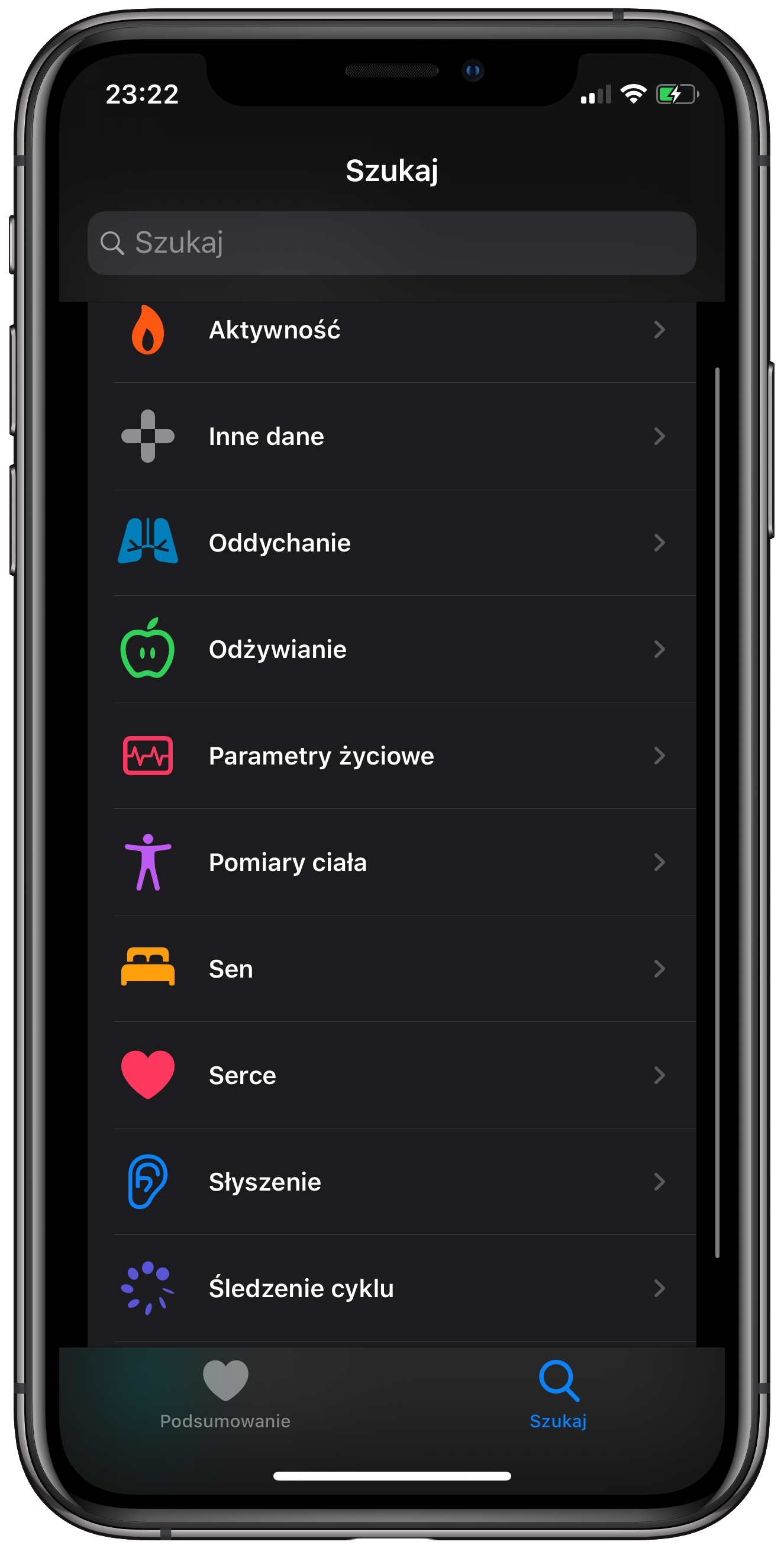Select the Szukaj tab in bottom bar
Viewport: 784px width, 1548px height.
558,1395
